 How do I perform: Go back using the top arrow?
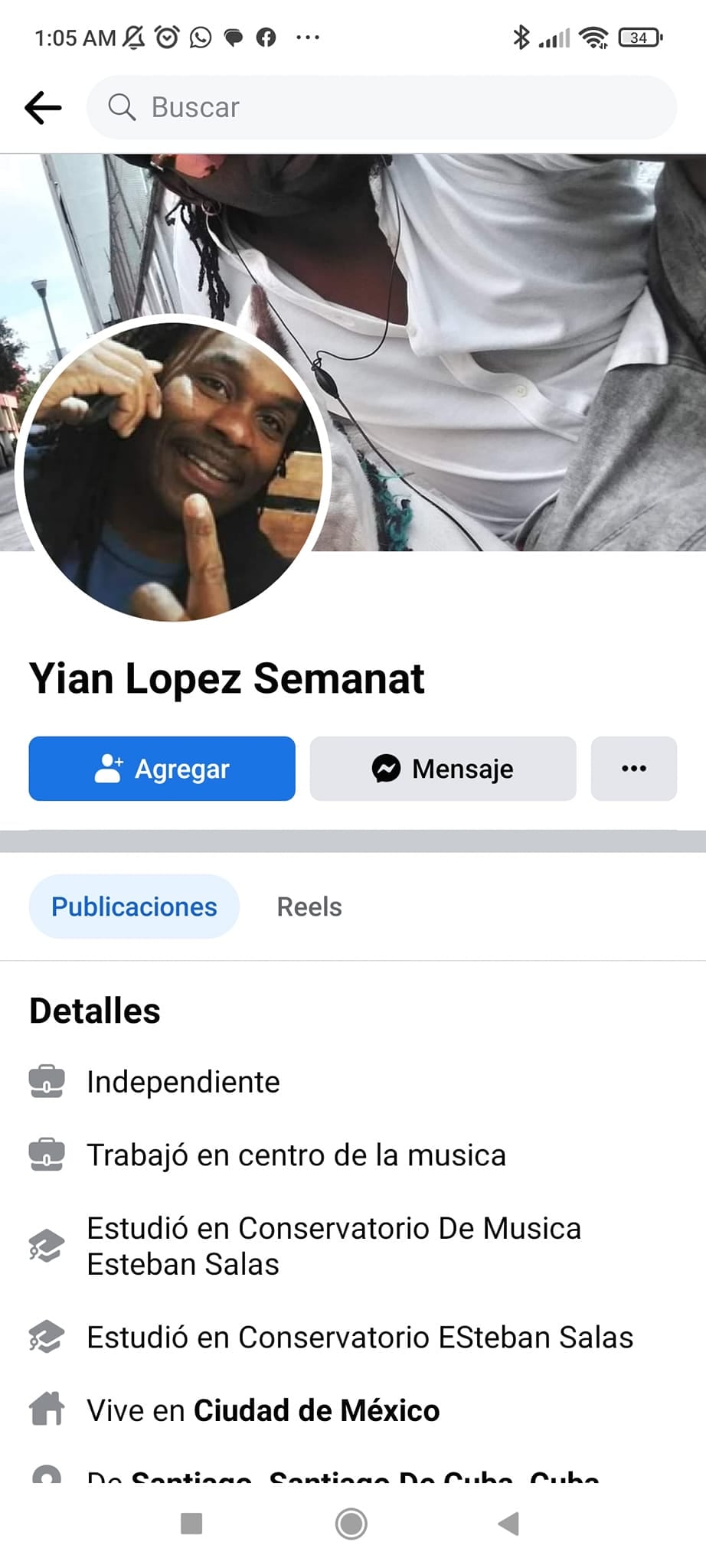click(x=43, y=107)
